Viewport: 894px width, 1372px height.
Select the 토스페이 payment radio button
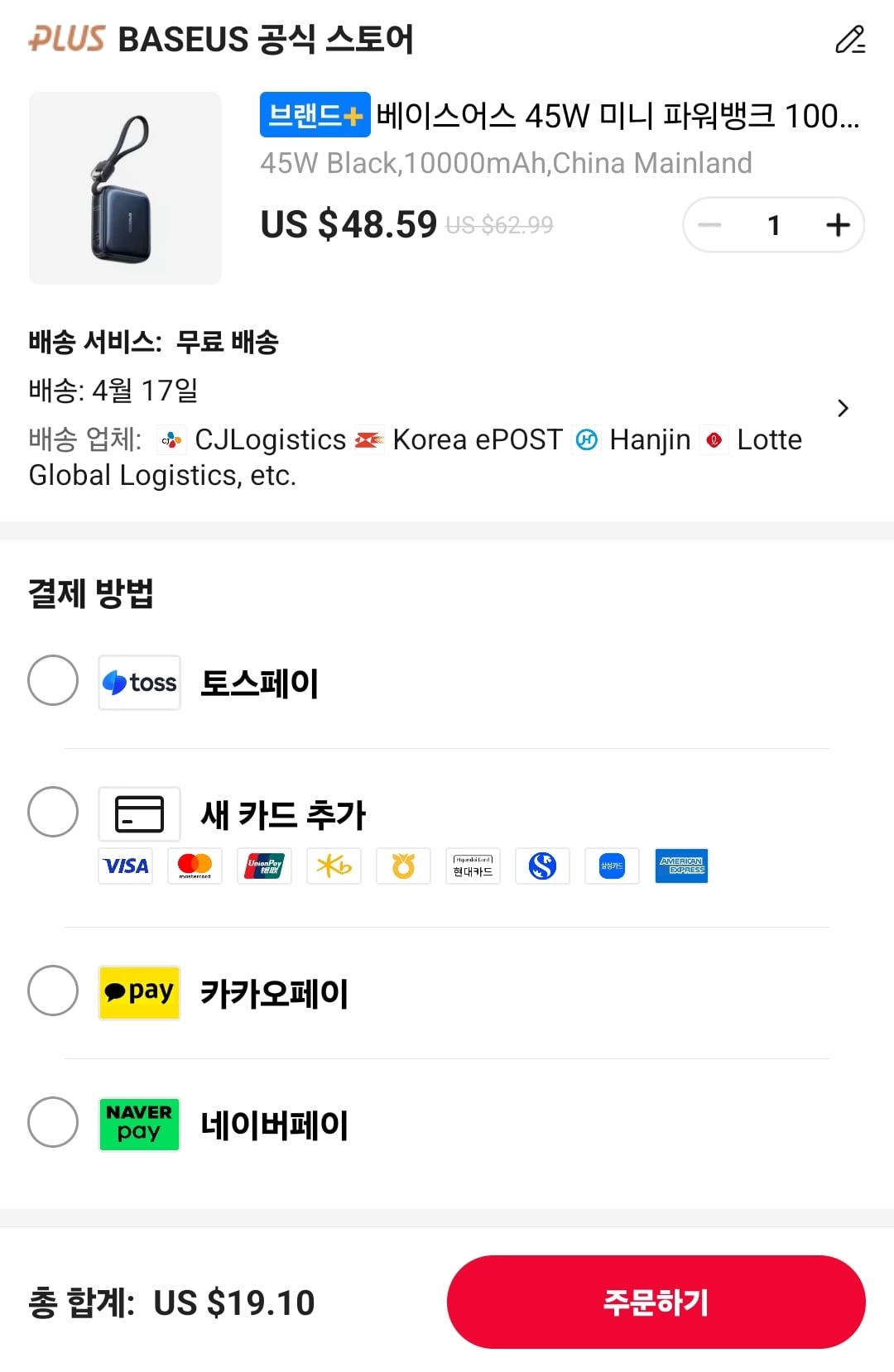52,682
